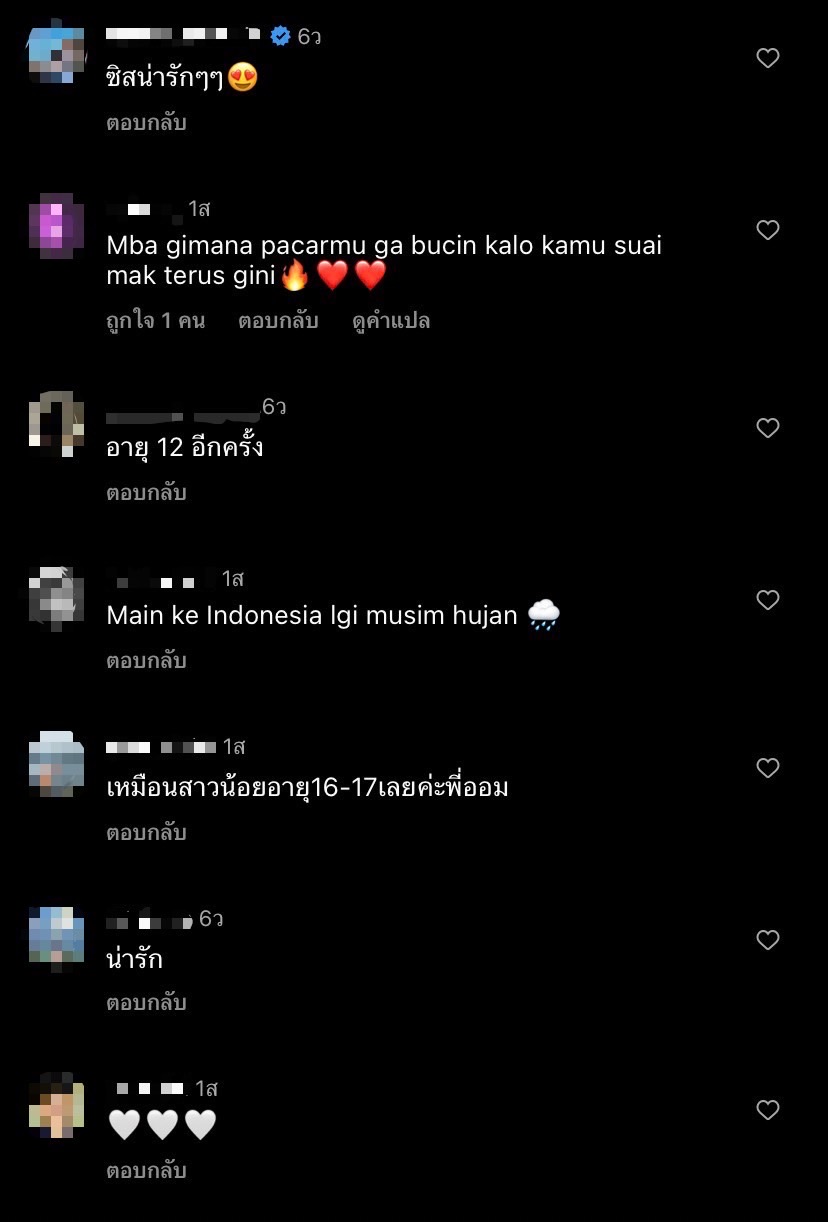Open avatar of the Main ke Indonesia commenter
This screenshot has width=828, height=1222.
click(x=56, y=598)
